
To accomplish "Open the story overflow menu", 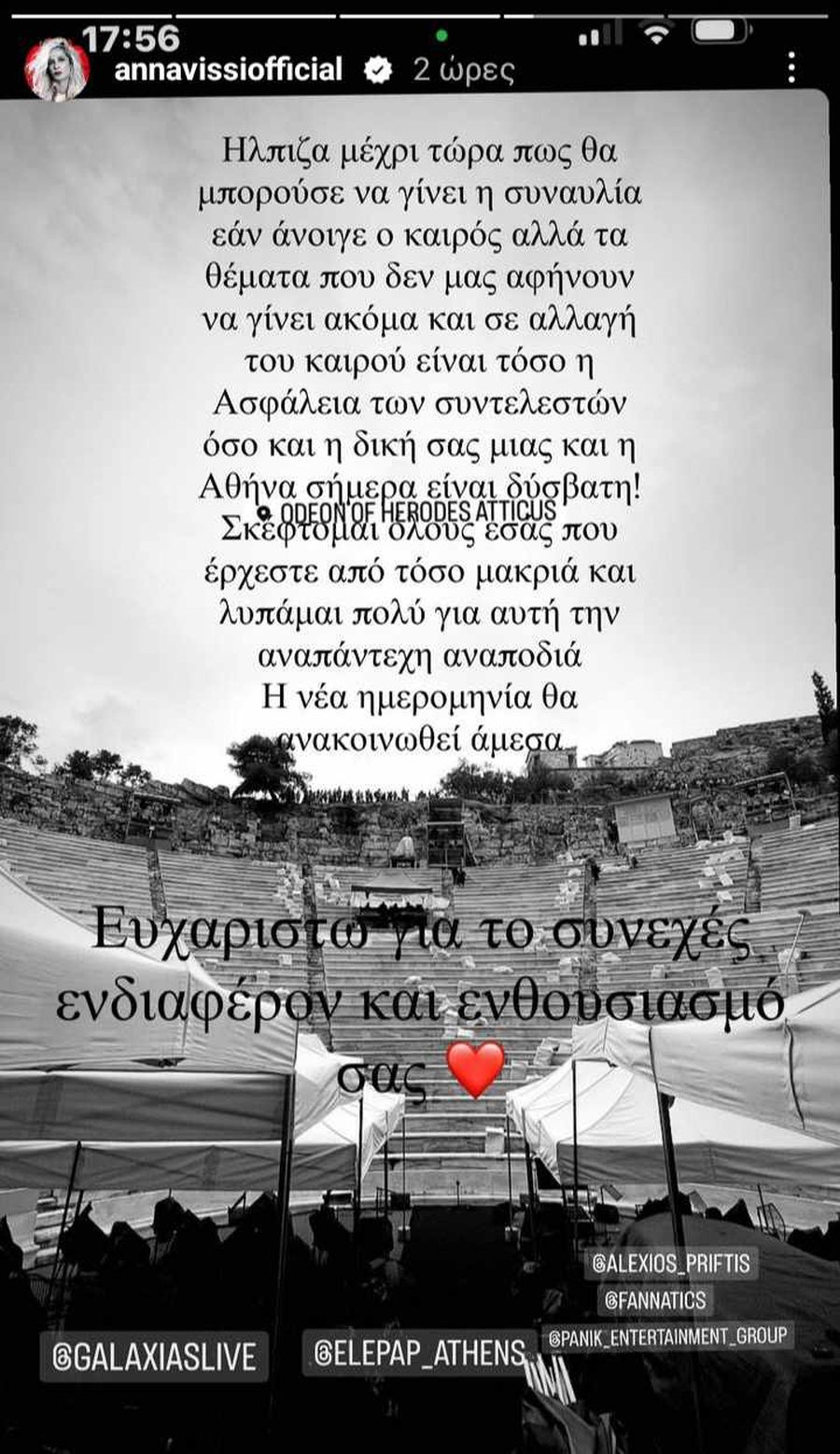I will [791, 67].
